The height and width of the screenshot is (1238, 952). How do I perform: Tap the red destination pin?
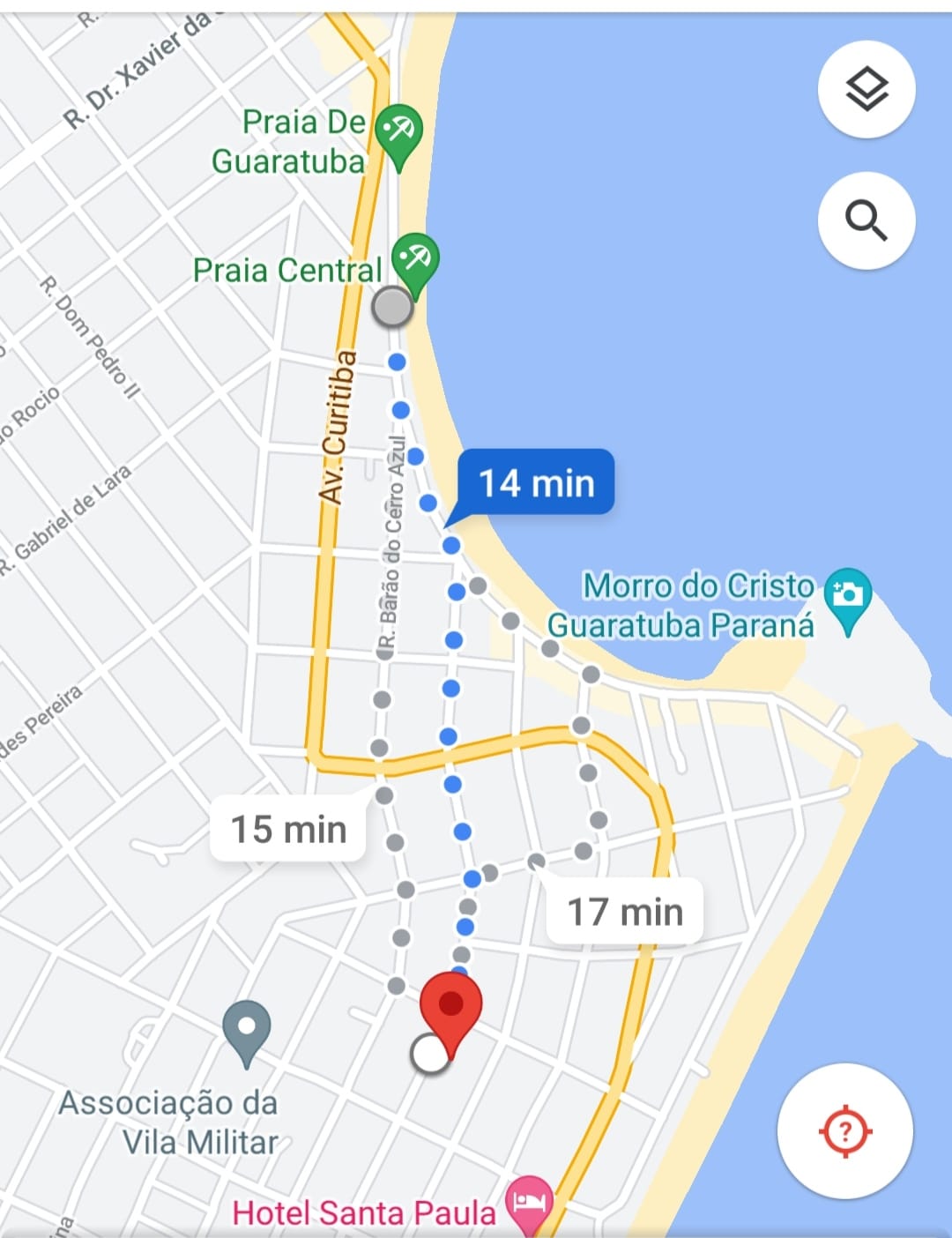[x=450, y=1007]
